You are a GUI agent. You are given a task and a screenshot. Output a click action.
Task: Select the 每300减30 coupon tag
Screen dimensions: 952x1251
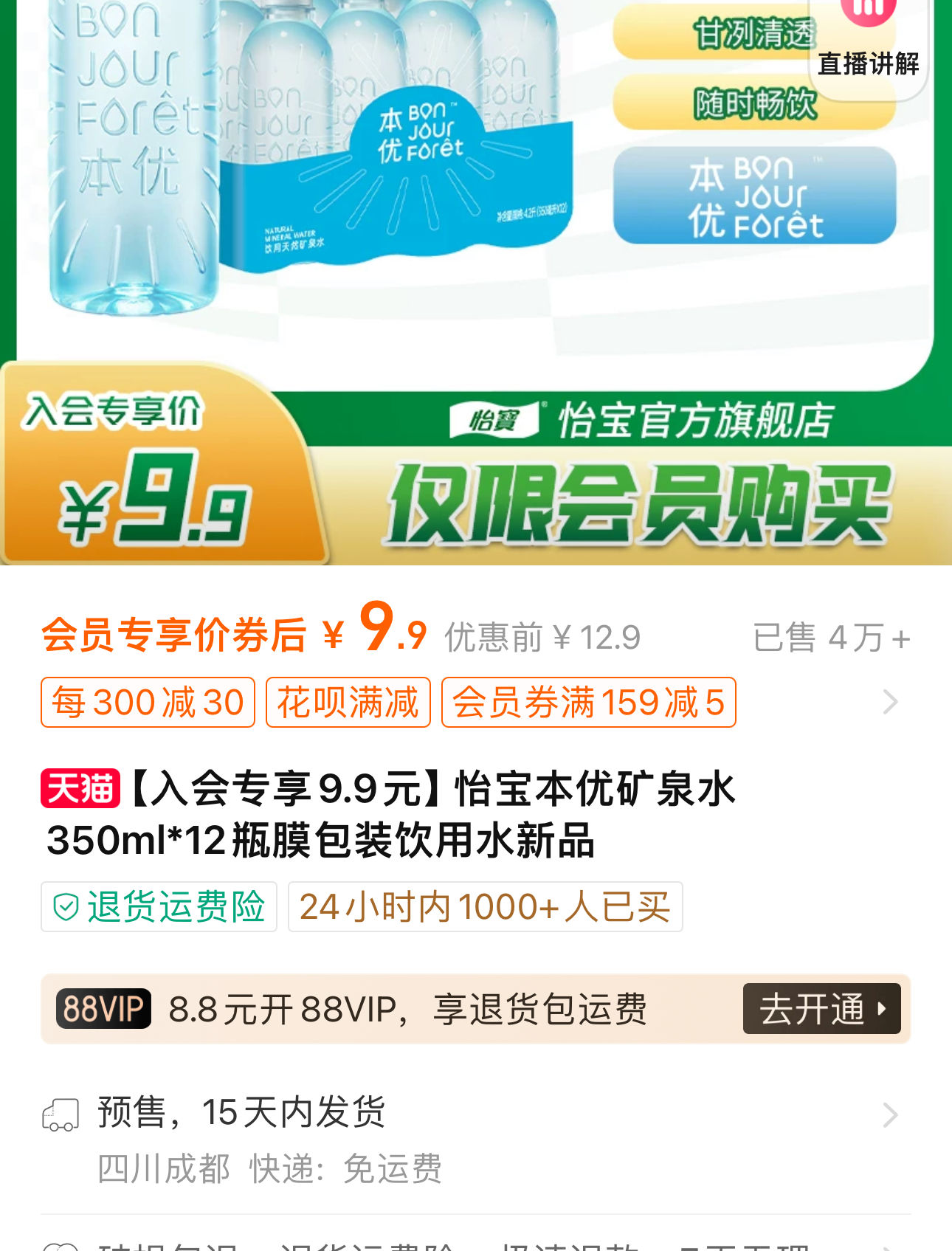[x=147, y=702]
